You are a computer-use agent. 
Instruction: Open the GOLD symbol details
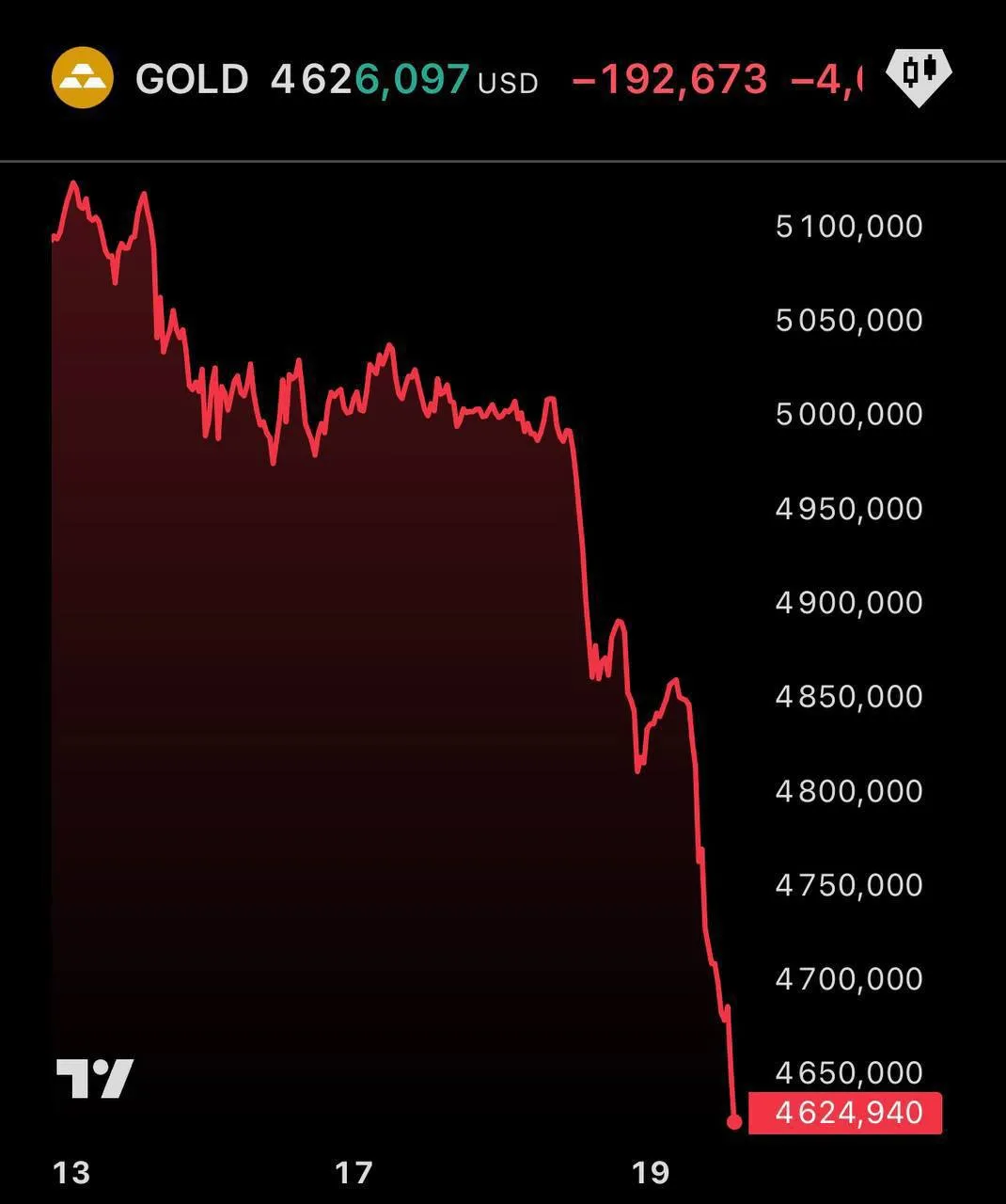click(191, 79)
